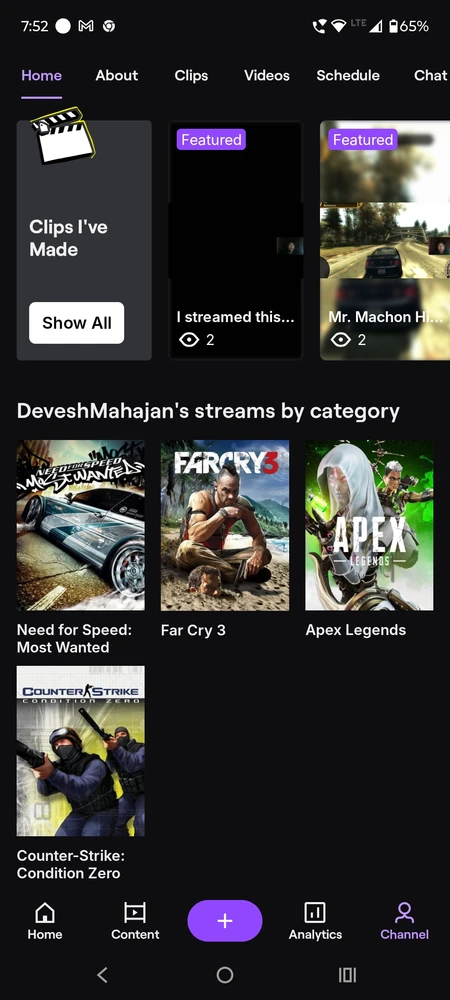The width and height of the screenshot is (450, 1000).
Task: Switch to the Chat tab
Action: [431, 75]
